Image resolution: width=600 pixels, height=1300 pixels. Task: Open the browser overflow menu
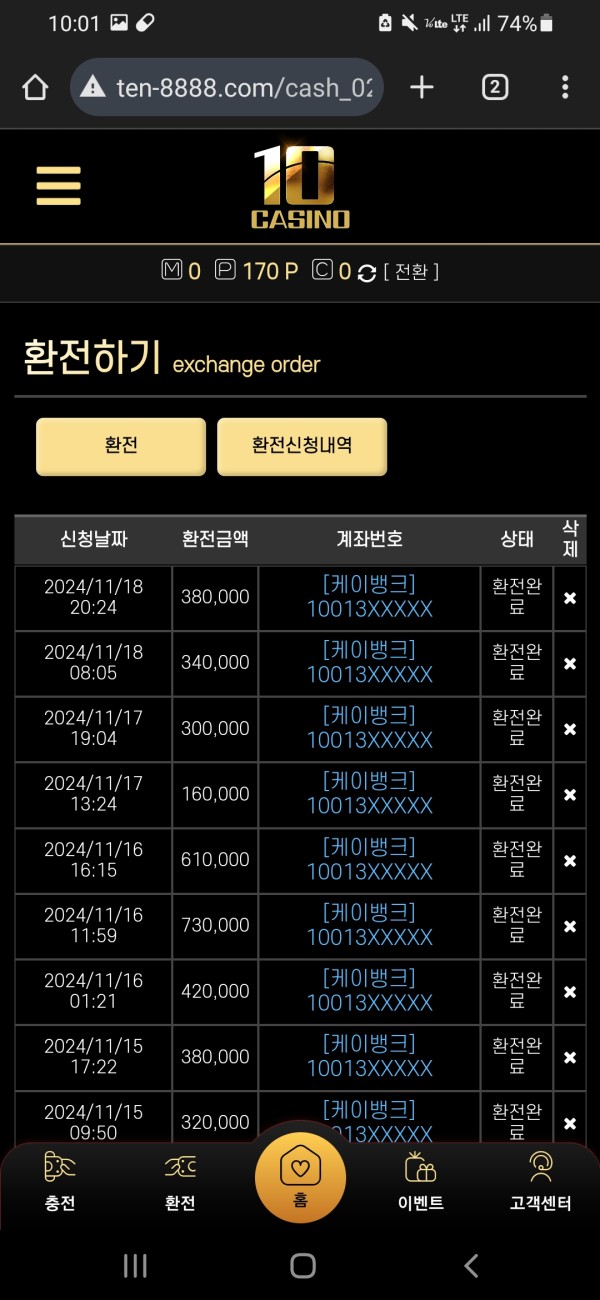coord(565,88)
